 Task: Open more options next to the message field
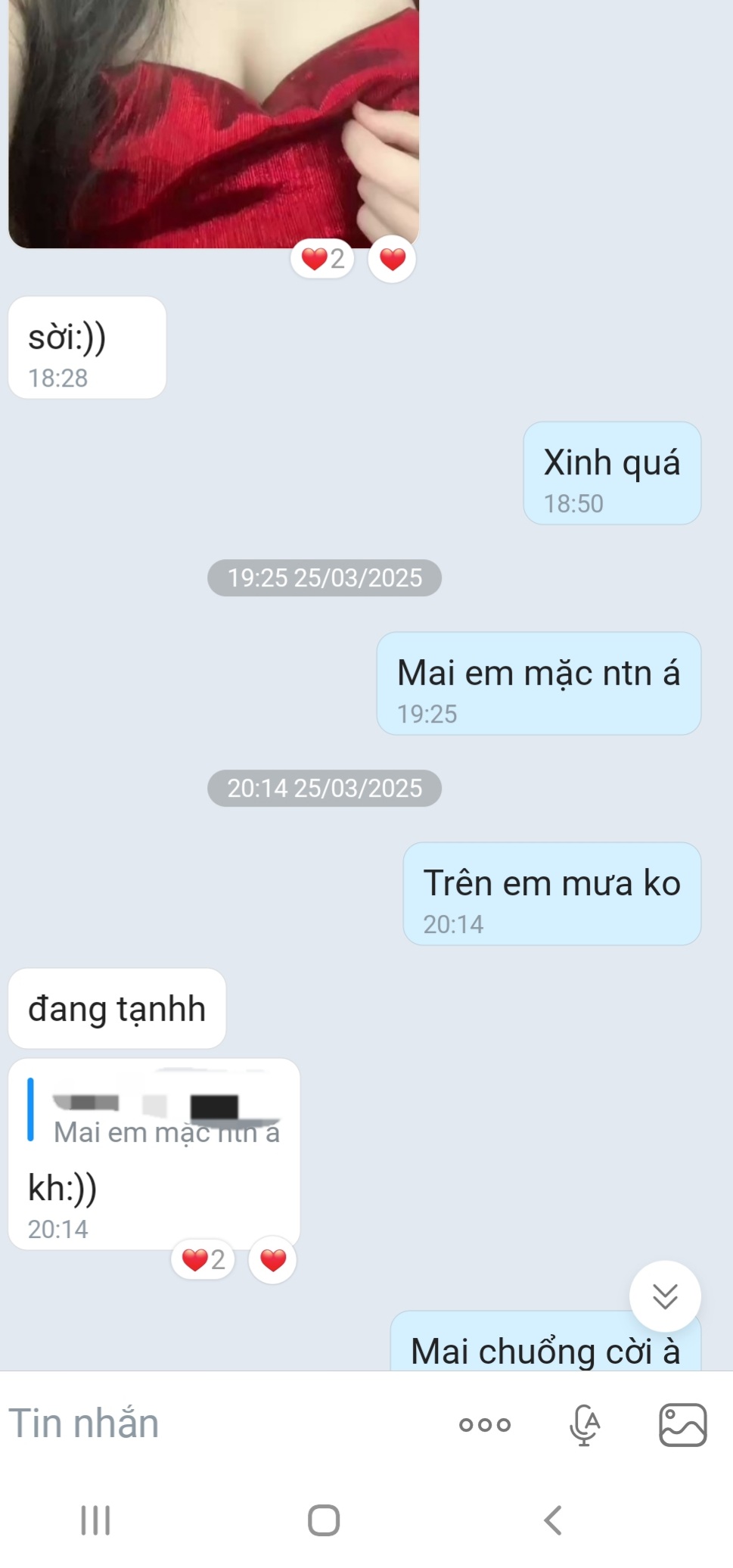coord(485,1425)
